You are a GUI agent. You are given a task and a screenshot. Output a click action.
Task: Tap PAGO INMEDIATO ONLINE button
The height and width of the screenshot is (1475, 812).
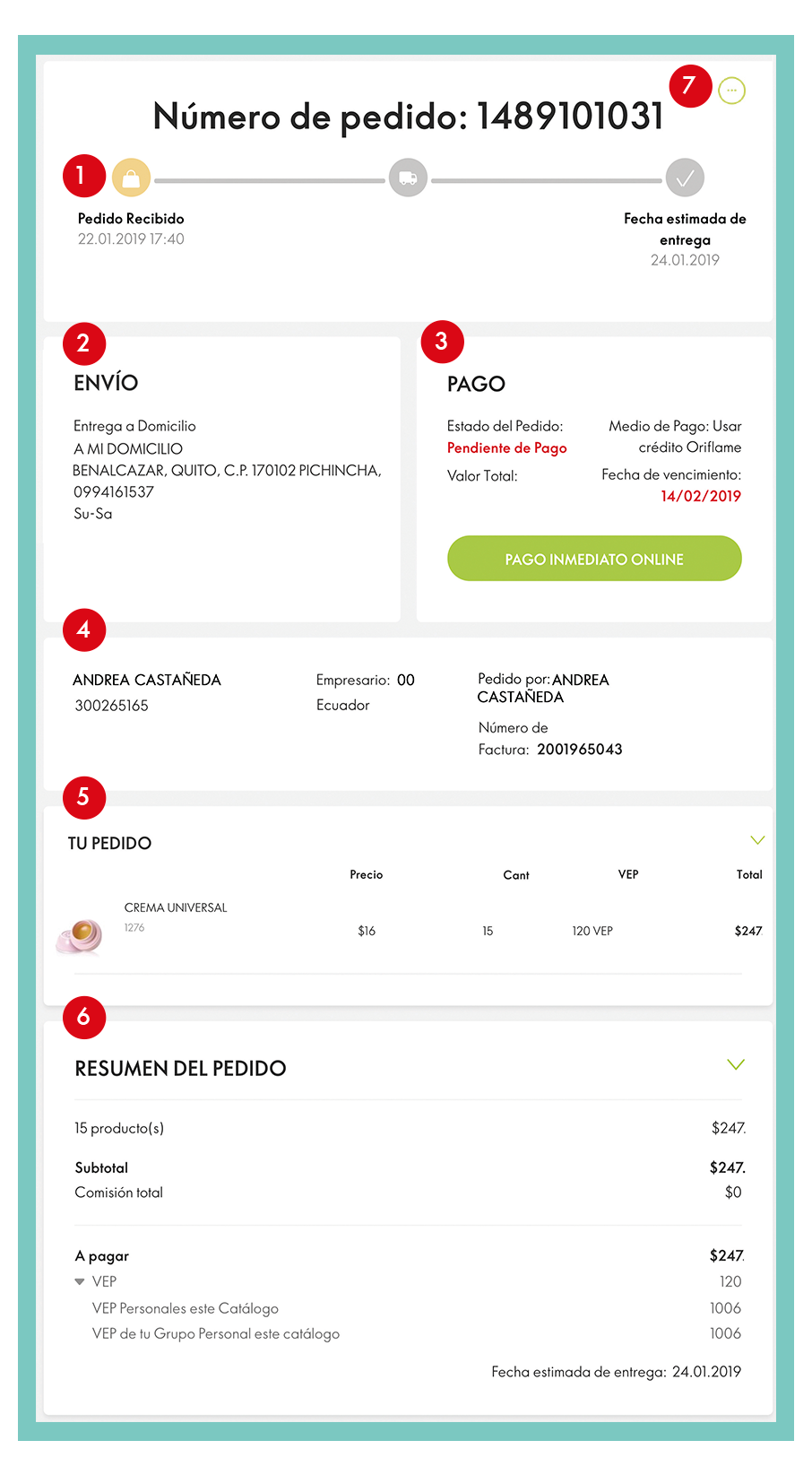click(x=594, y=559)
